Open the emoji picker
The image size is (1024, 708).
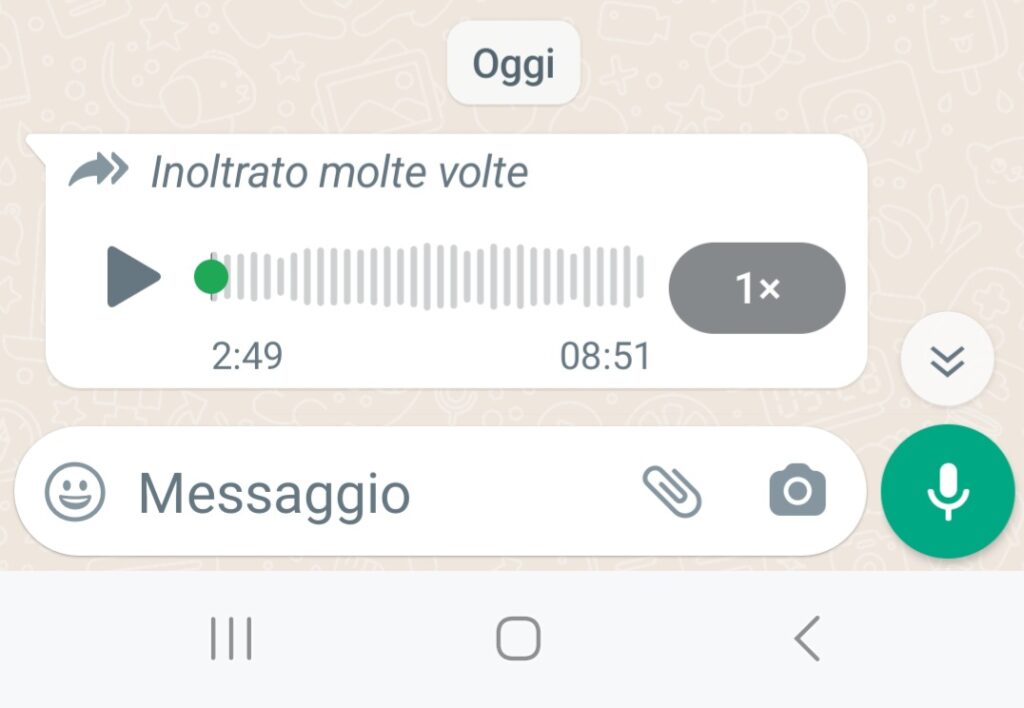click(75, 493)
